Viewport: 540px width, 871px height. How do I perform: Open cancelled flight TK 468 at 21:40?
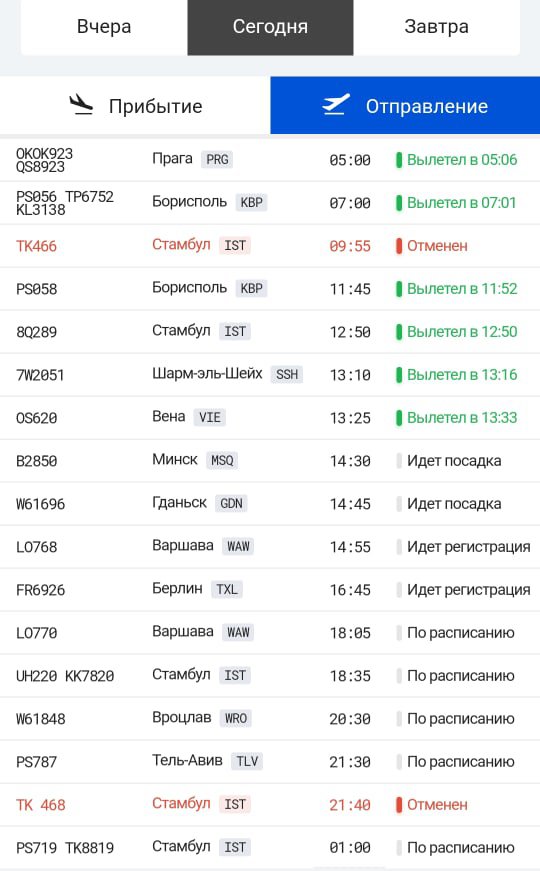pos(270,805)
